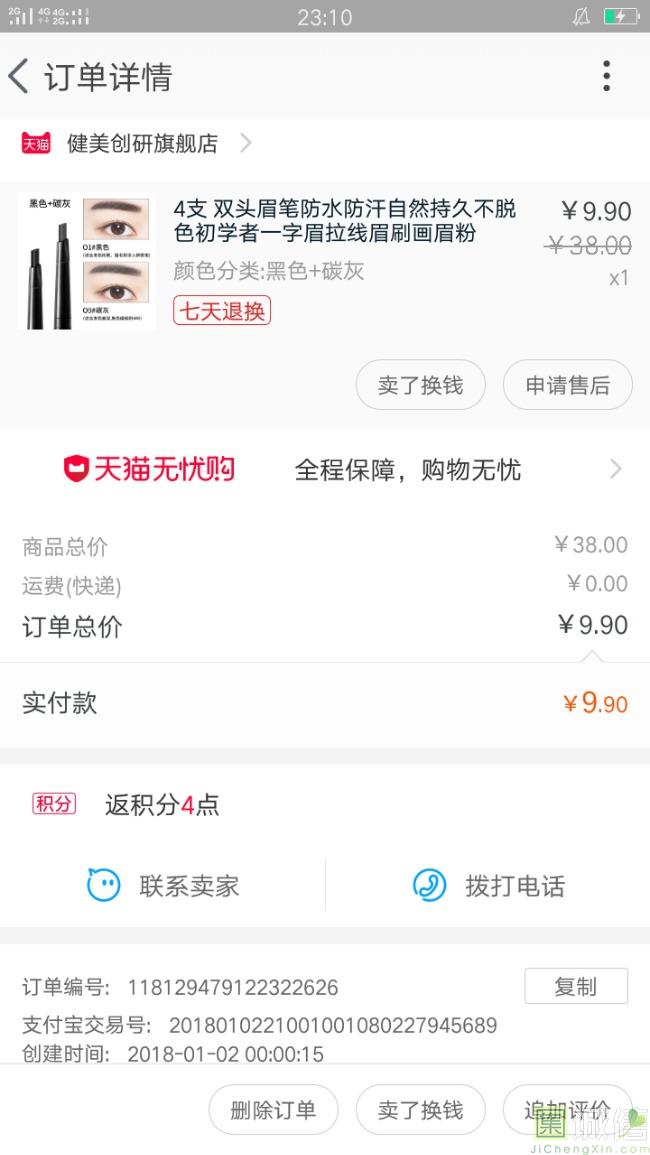Screen dimensions: 650x1155
Task: Apply for after-sales via 申请售后
Action: click(x=567, y=385)
